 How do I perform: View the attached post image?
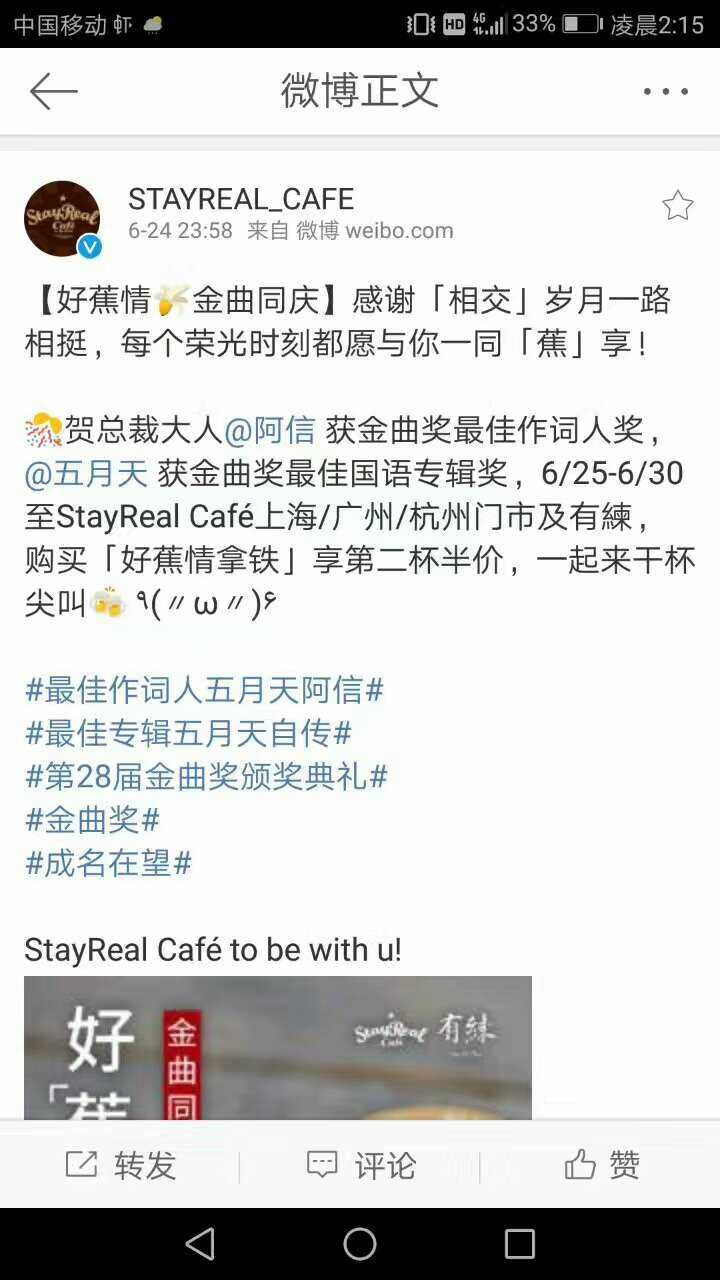coord(278,1047)
